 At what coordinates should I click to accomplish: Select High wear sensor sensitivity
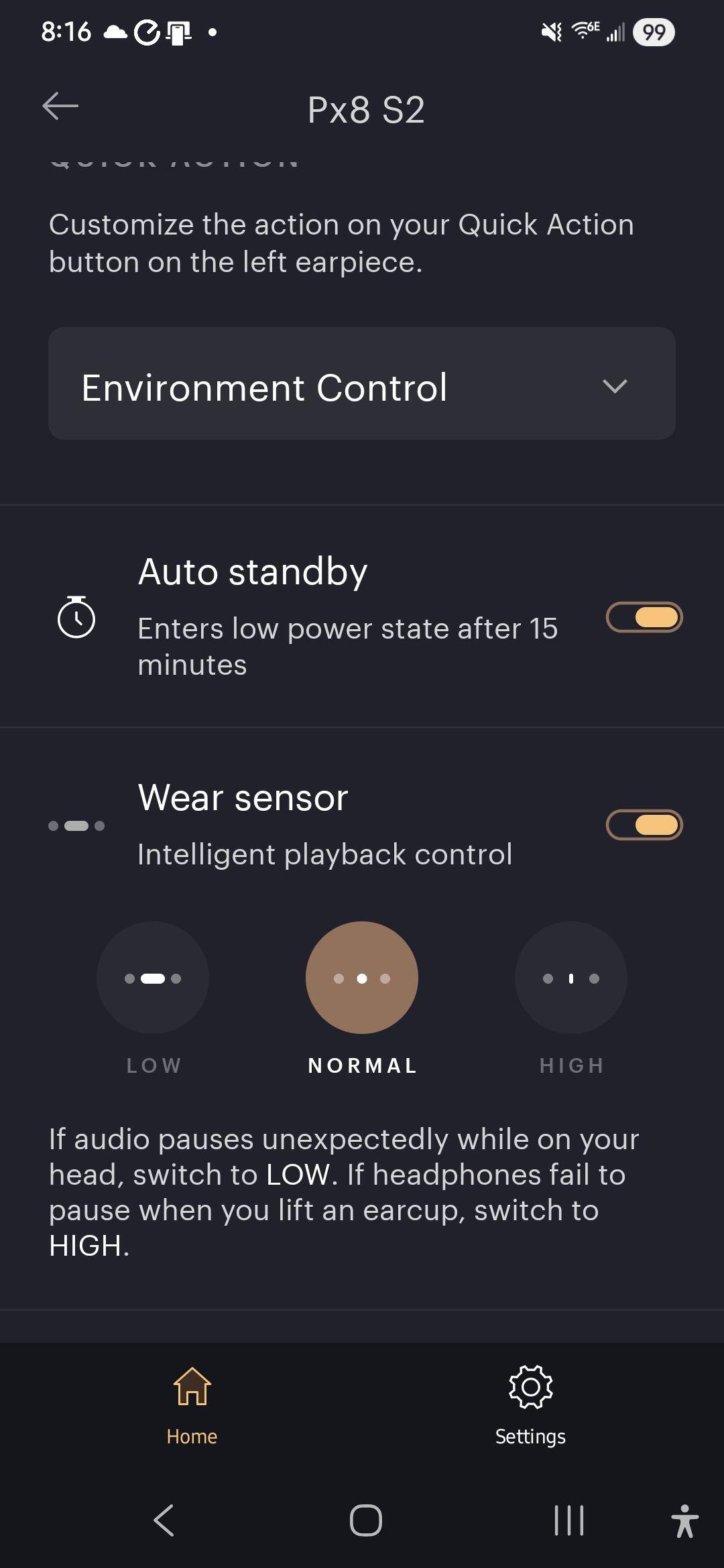pos(571,978)
